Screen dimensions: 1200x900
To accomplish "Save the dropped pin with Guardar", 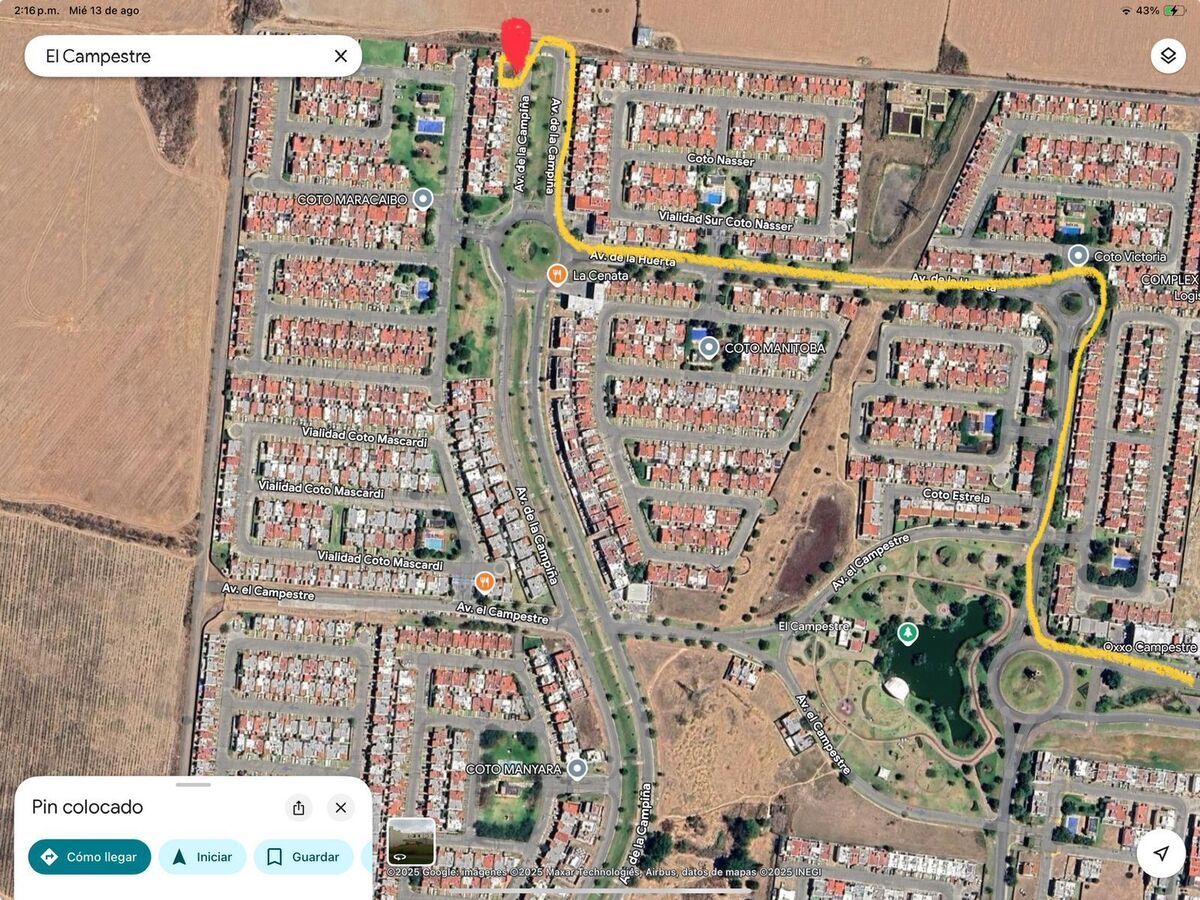I will point(303,857).
